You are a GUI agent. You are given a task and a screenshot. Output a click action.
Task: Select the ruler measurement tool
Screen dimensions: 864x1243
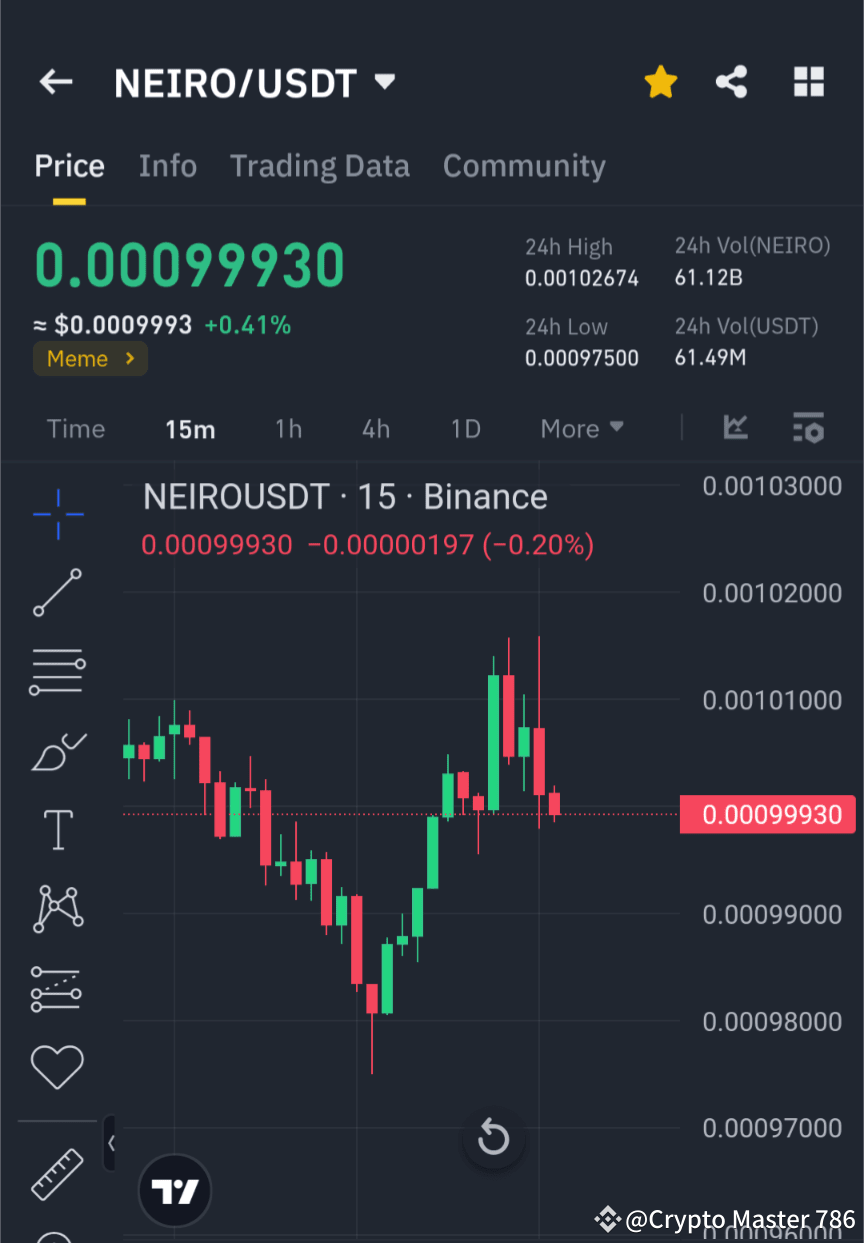57,1175
